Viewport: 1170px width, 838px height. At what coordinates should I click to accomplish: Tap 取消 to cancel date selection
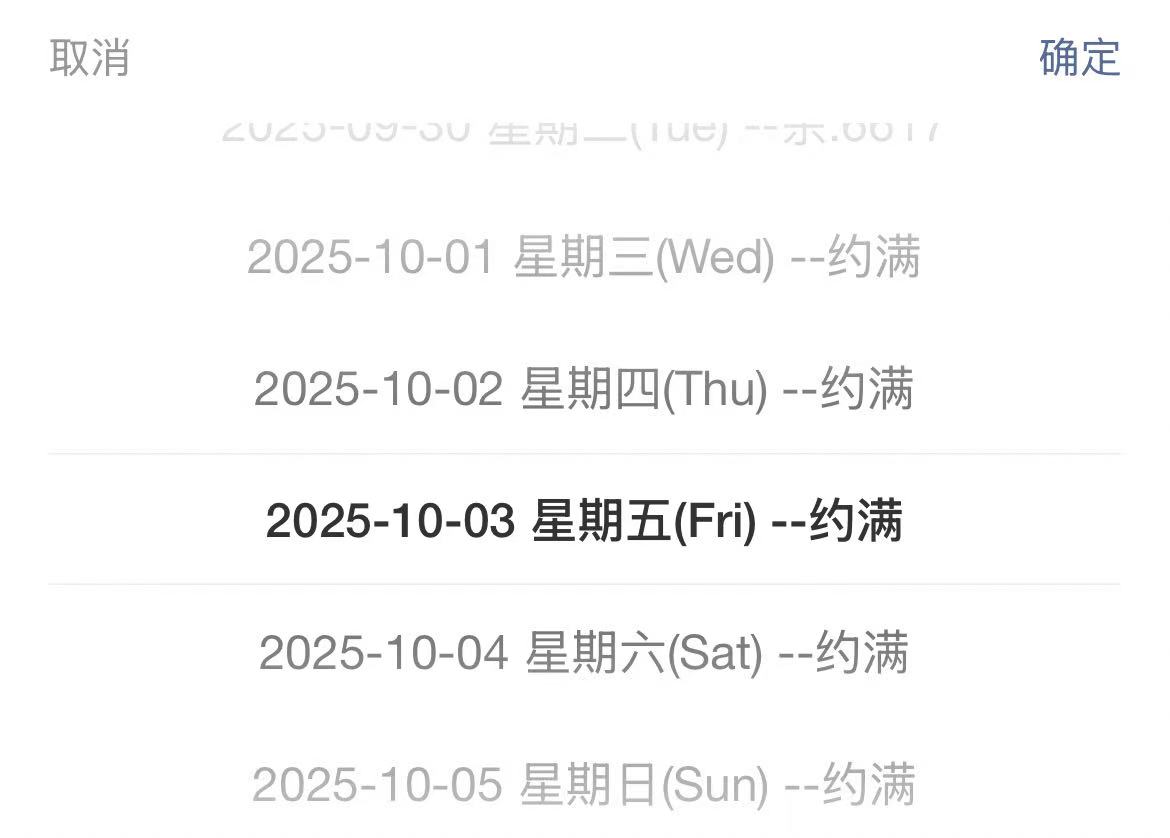point(89,58)
